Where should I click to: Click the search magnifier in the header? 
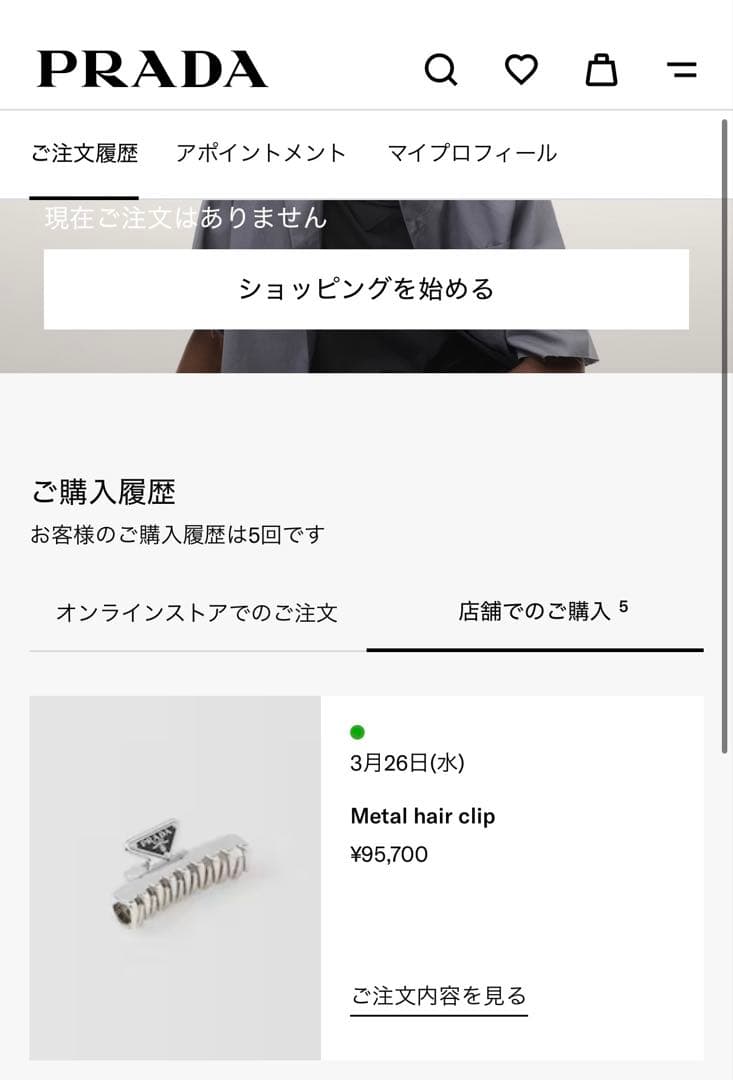441,70
